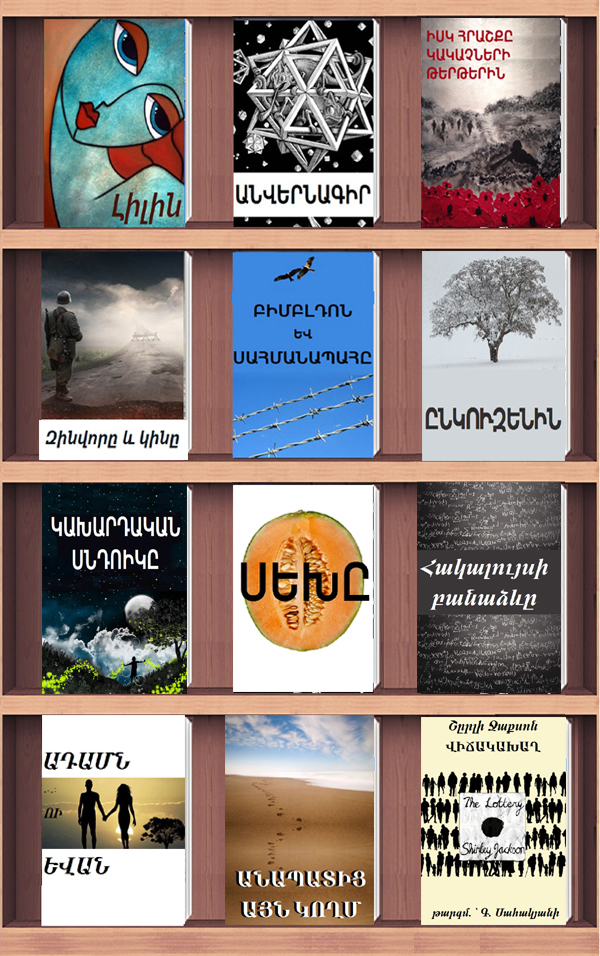Read the book ԿԱԽԱՐԴԱԿԱՆ ՍՆԴՈՒԿԸ

115,588
